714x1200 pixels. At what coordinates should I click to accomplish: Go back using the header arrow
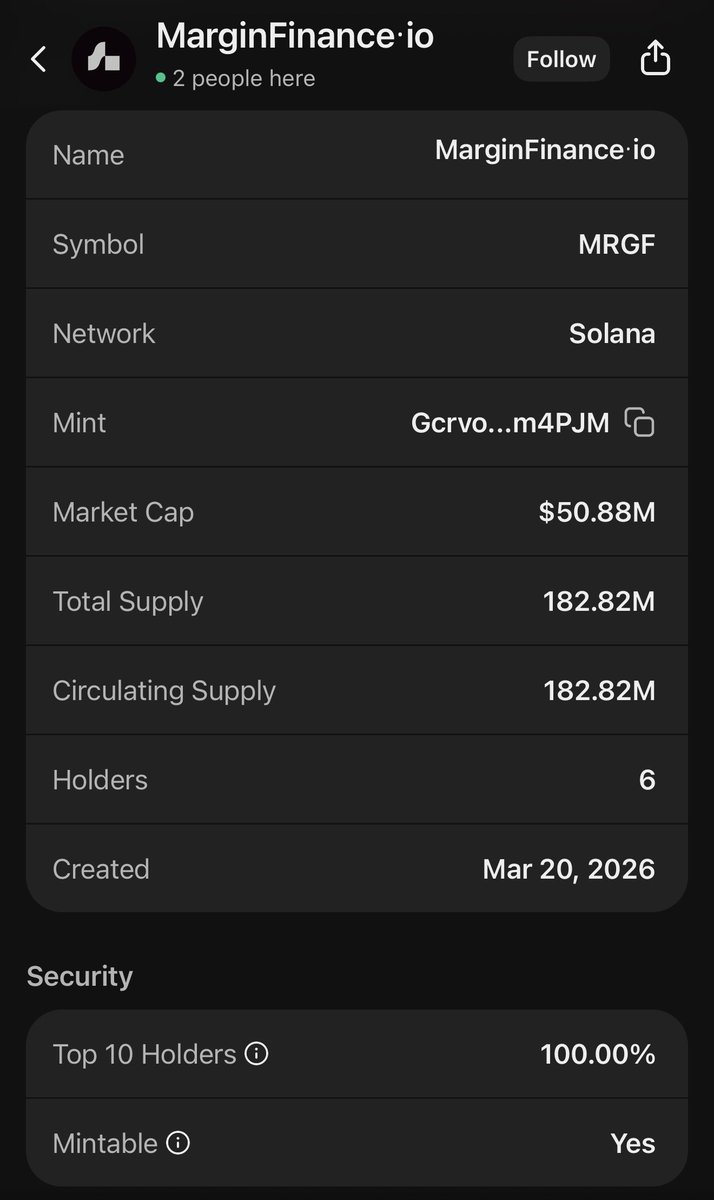[39, 60]
